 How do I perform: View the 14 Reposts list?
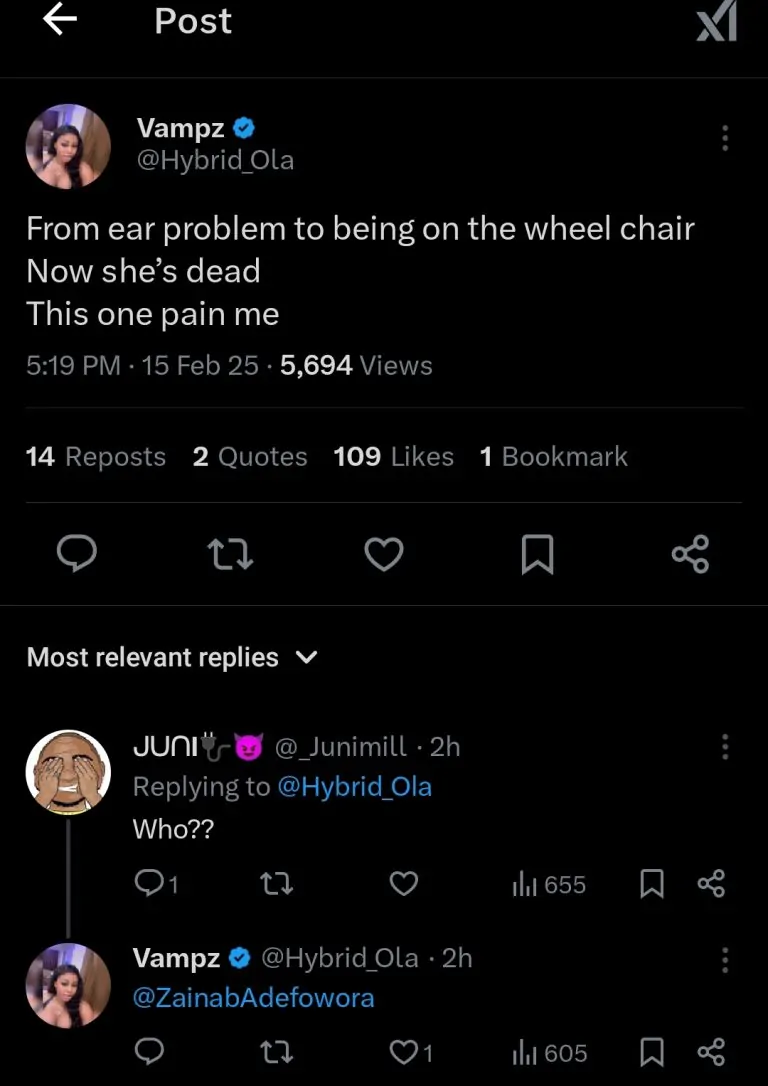coord(96,457)
